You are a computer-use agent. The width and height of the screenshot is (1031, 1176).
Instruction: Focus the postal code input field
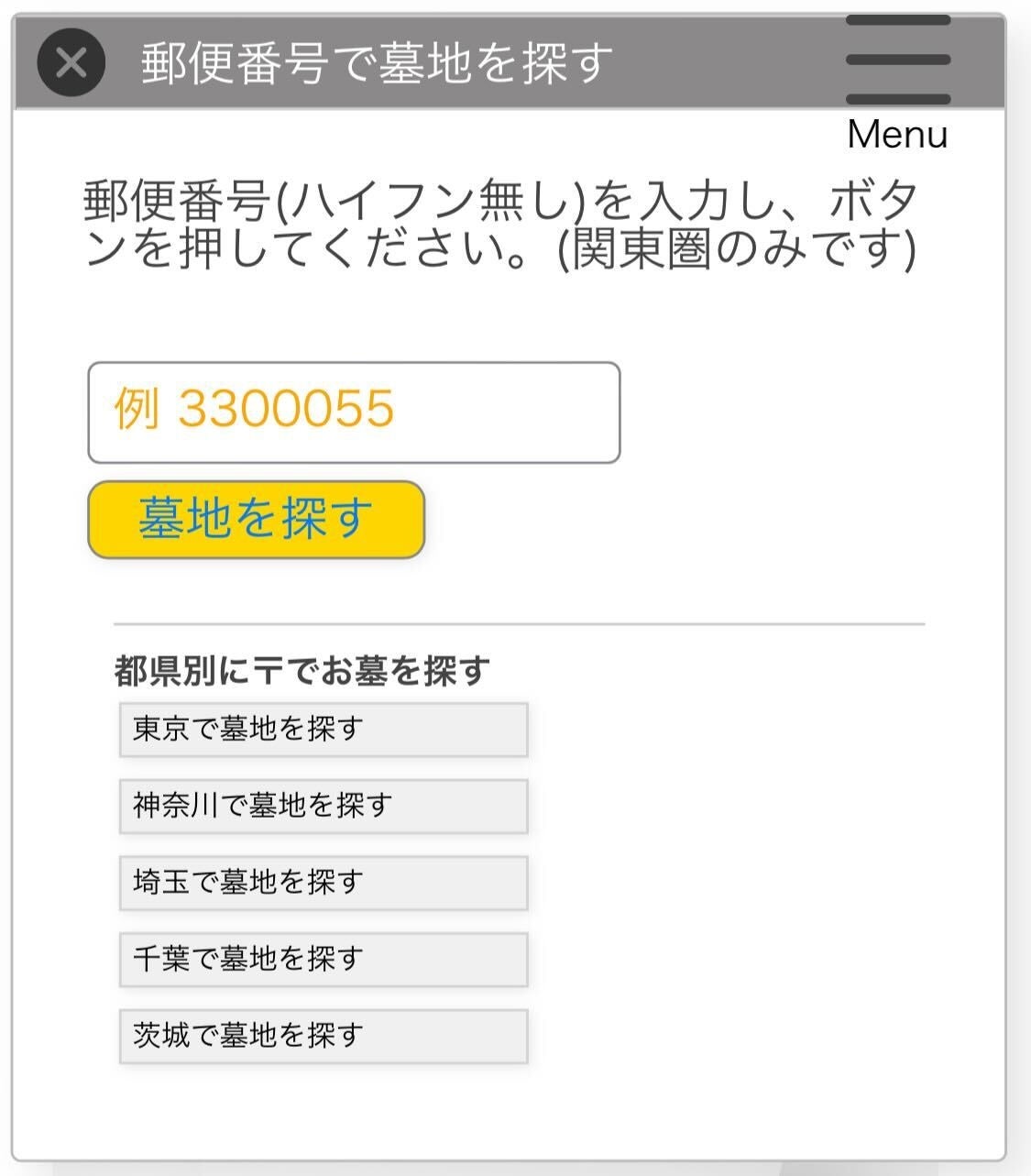(354, 412)
